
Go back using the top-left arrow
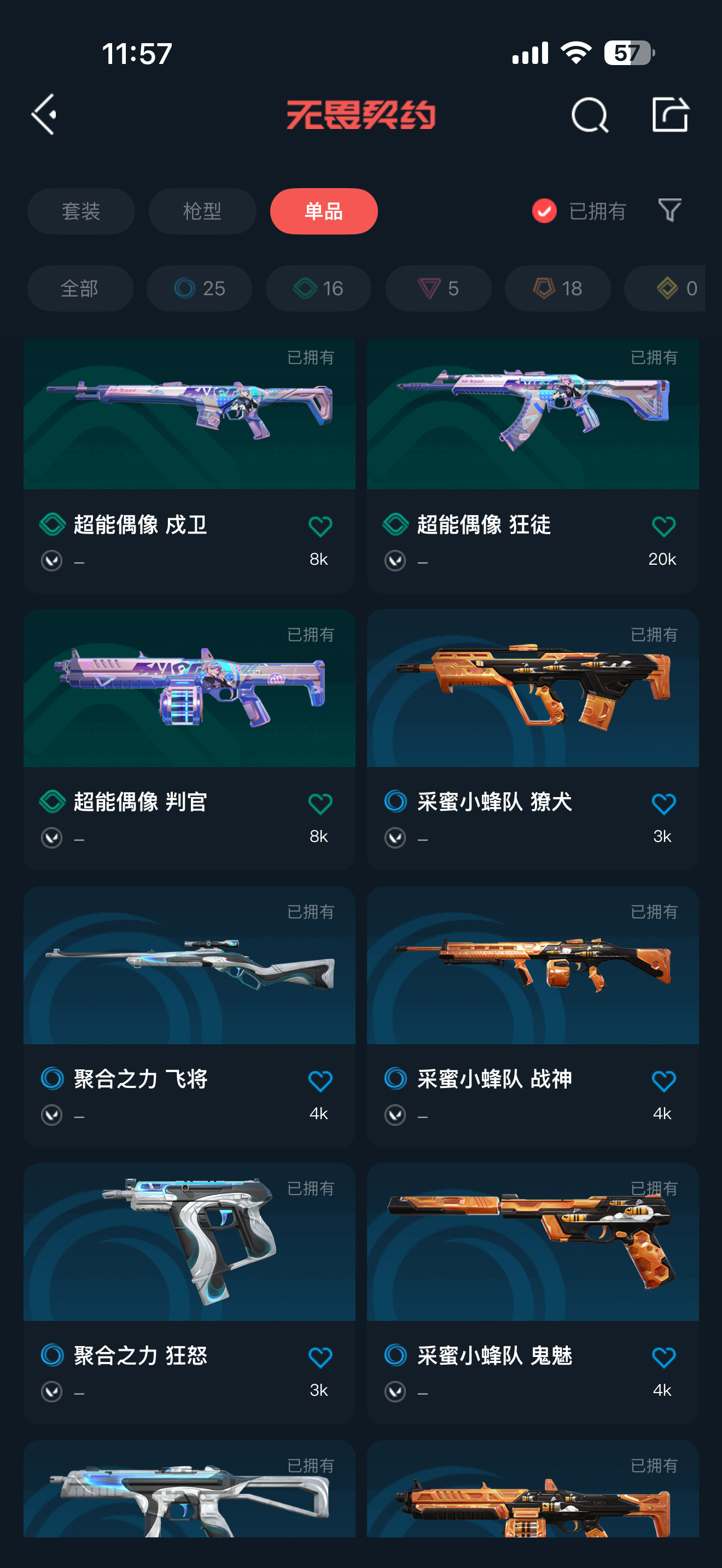(44, 114)
